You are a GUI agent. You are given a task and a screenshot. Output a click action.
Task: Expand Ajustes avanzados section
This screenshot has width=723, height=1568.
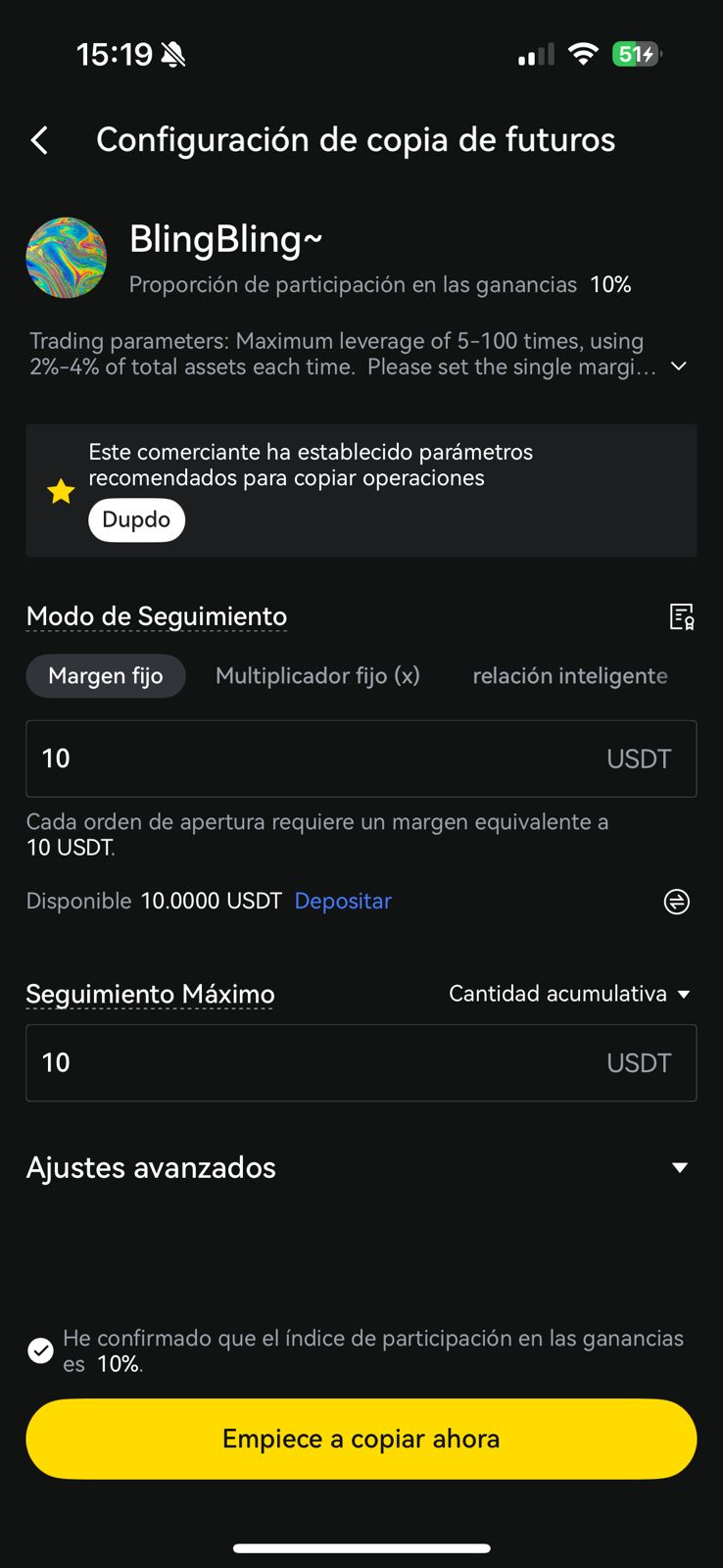[x=679, y=1168]
